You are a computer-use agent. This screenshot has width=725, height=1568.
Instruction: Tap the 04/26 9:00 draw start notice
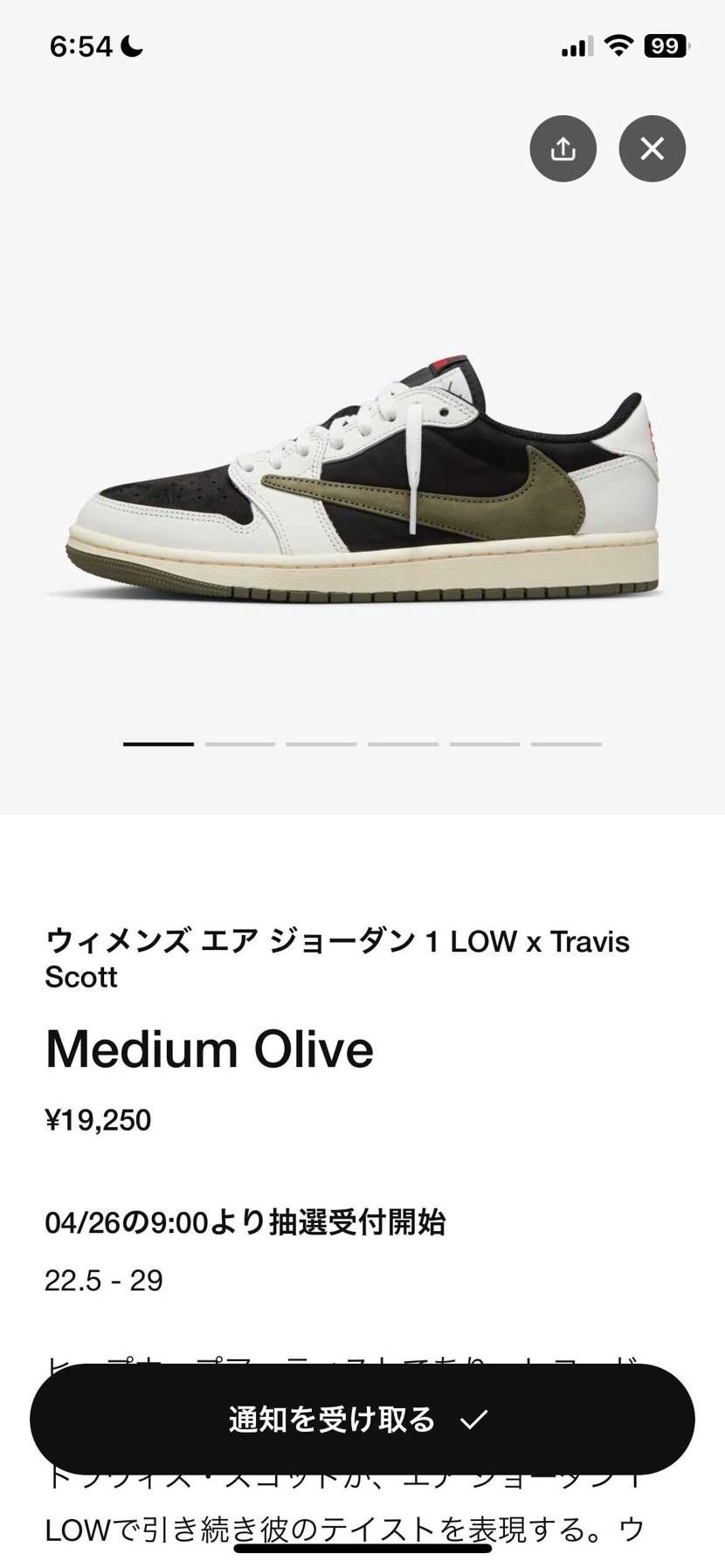[246, 1224]
